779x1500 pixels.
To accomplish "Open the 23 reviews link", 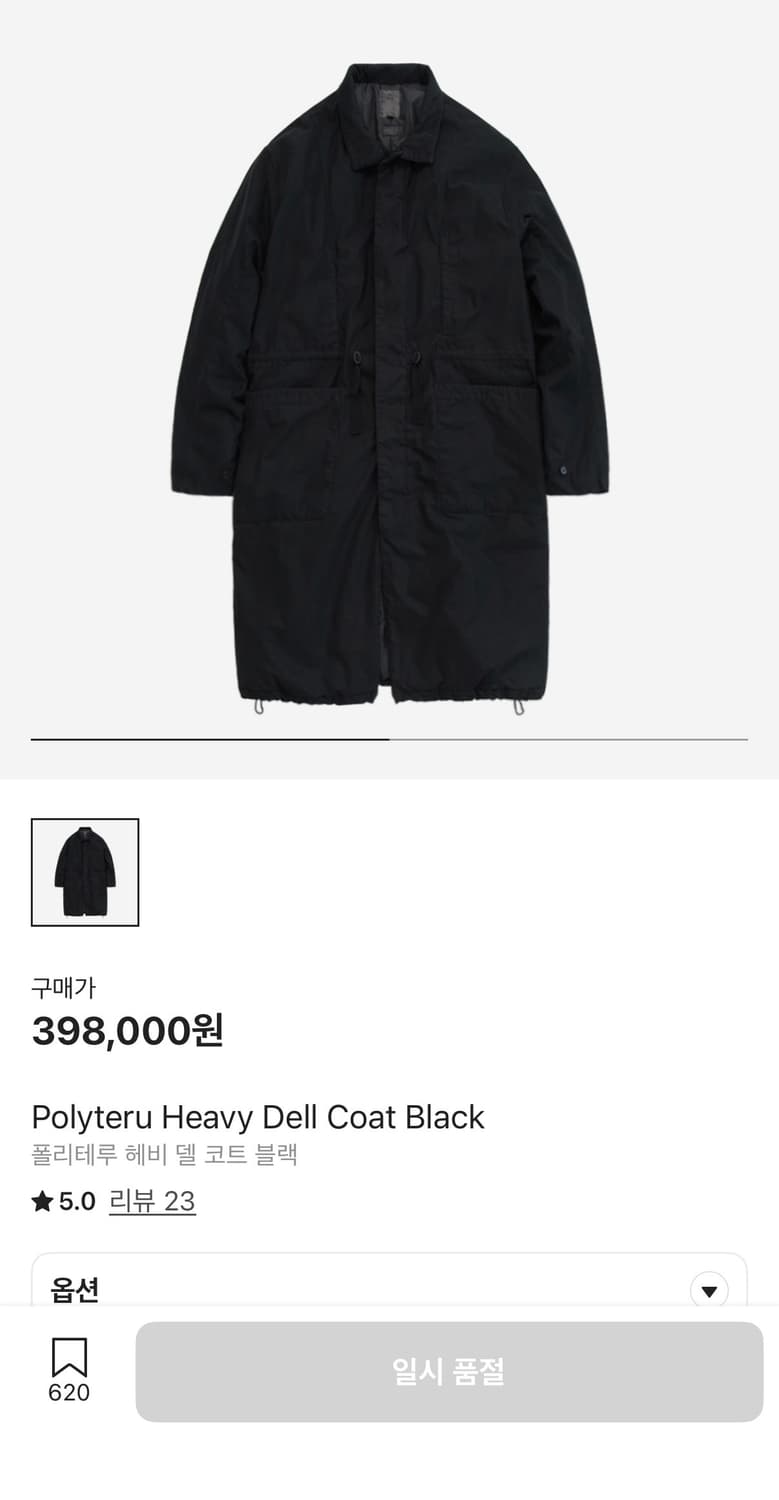I will pyautogui.click(x=152, y=1201).
